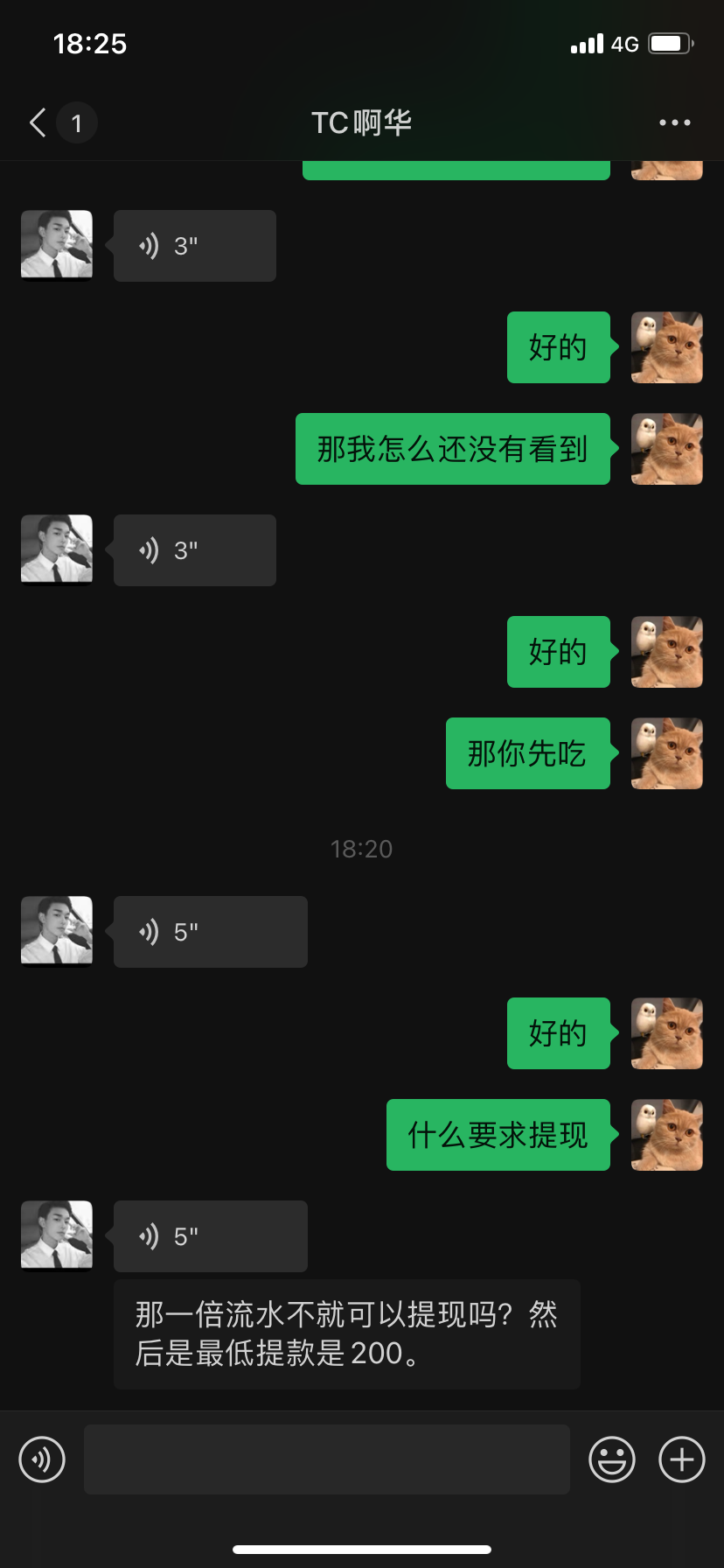Open the chat info overflow menu
The height and width of the screenshot is (1568, 724).
click(674, 122)
